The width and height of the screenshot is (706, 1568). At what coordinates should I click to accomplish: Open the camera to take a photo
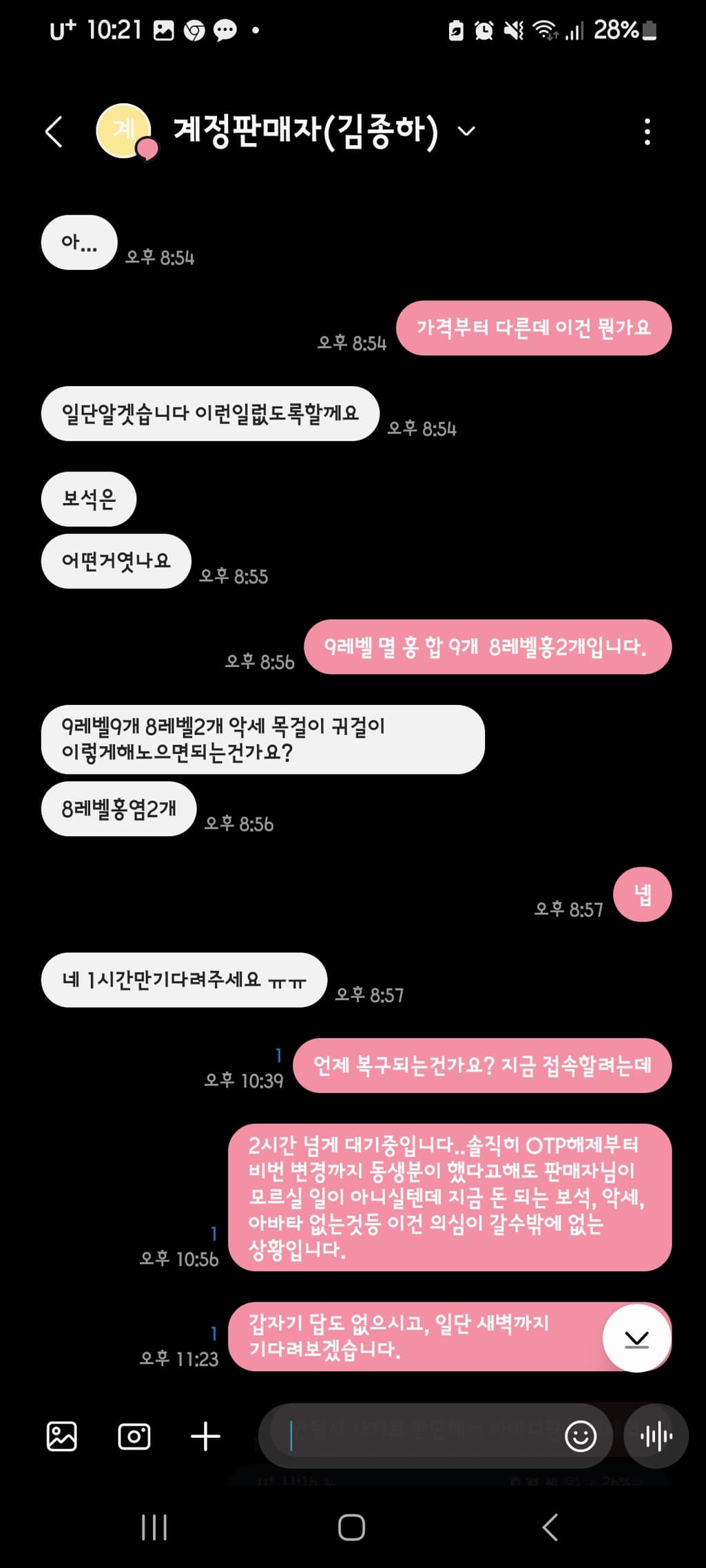pos(134,1436)
